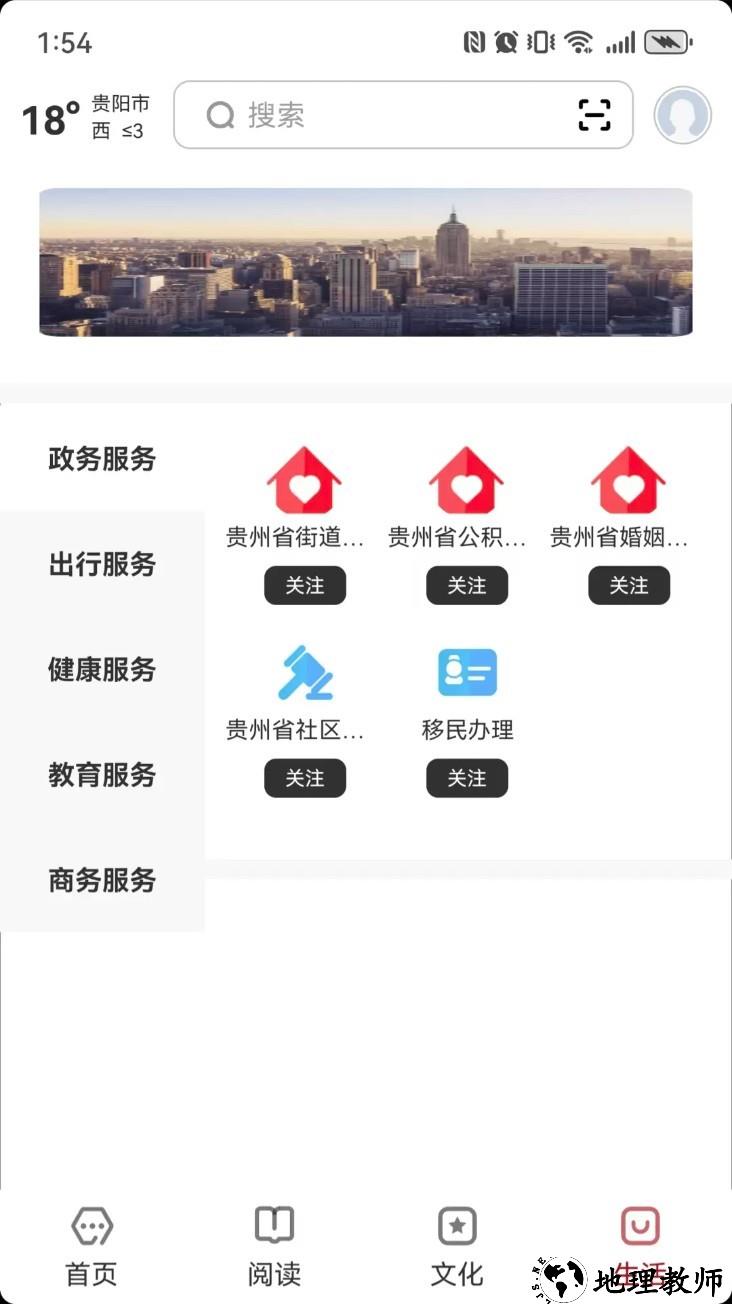
Task: Open the 出行服务 category
Action: tap(101, 565)
